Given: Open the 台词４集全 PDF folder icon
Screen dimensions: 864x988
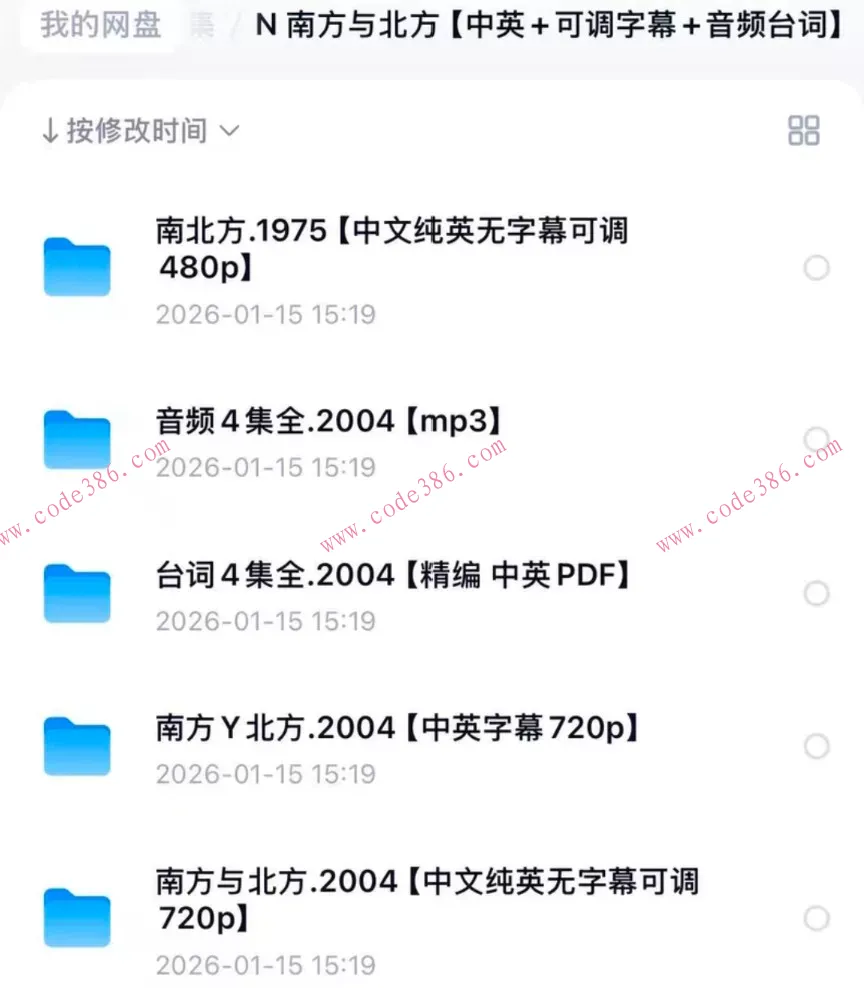Looking at the screenshot, I should [77, 593].
